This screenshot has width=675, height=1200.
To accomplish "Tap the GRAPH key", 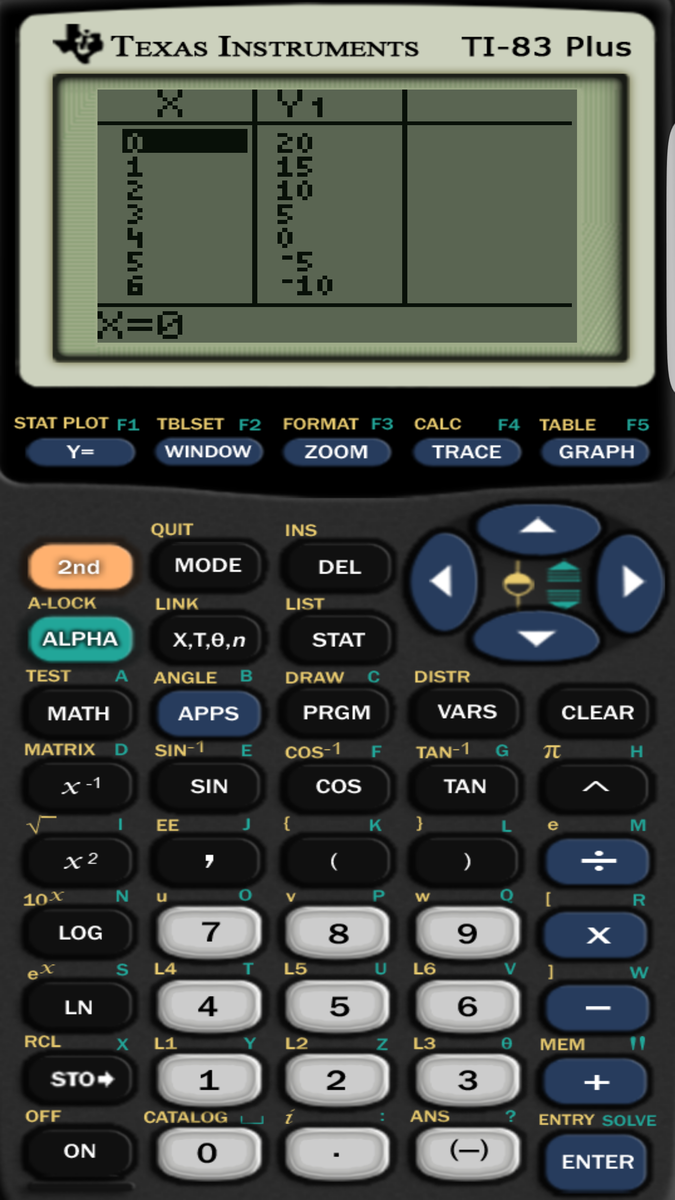I will tap(596, 452).
